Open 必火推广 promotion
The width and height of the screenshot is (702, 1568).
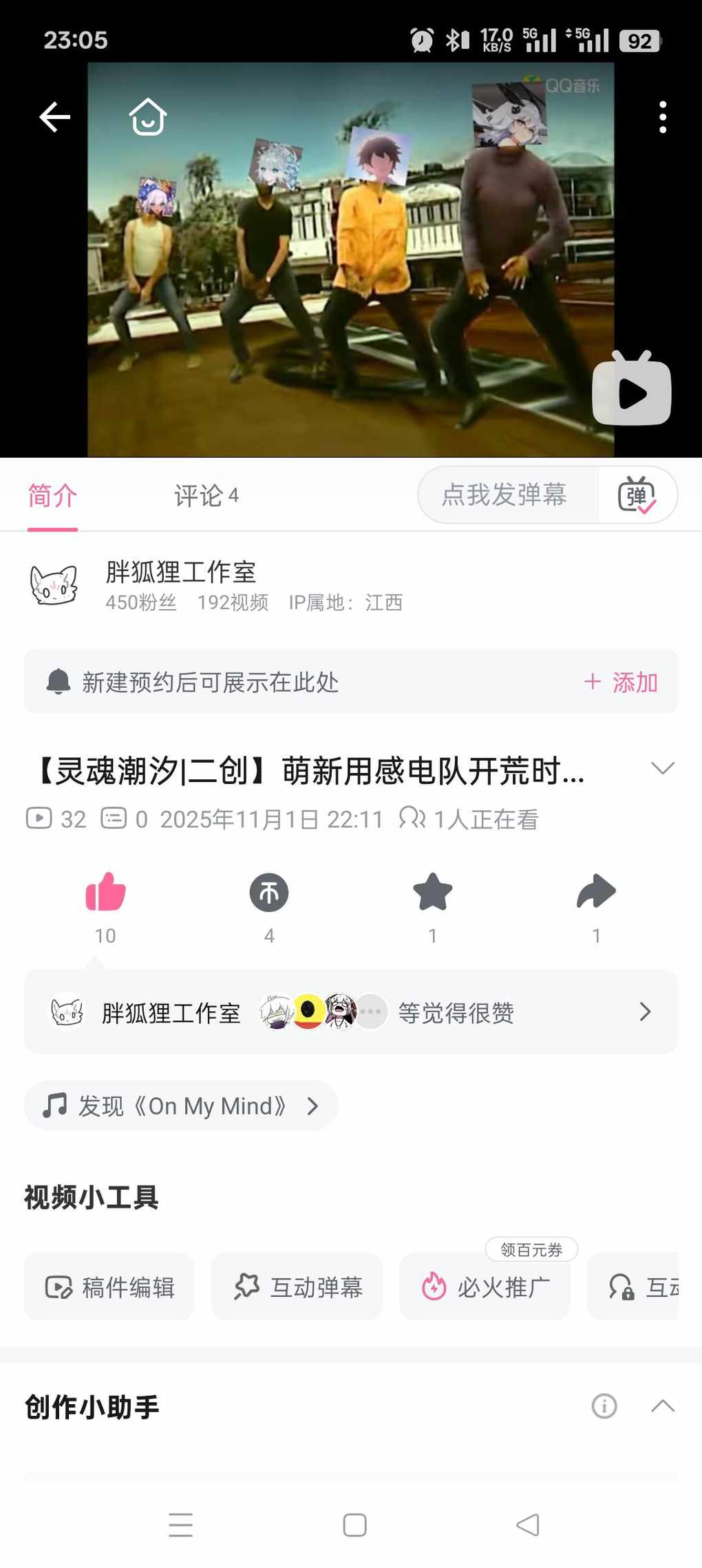pyautogui.click(x=485, y=1286)
